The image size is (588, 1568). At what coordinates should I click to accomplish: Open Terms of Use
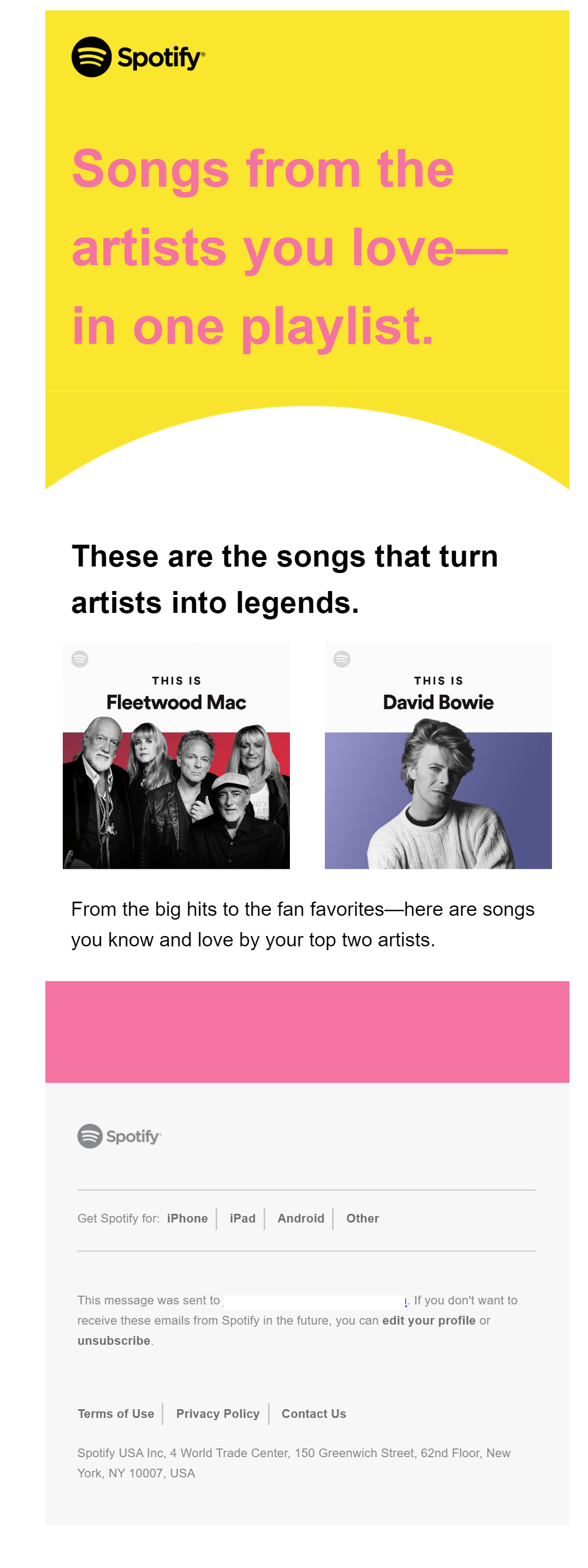point(116,1414)
